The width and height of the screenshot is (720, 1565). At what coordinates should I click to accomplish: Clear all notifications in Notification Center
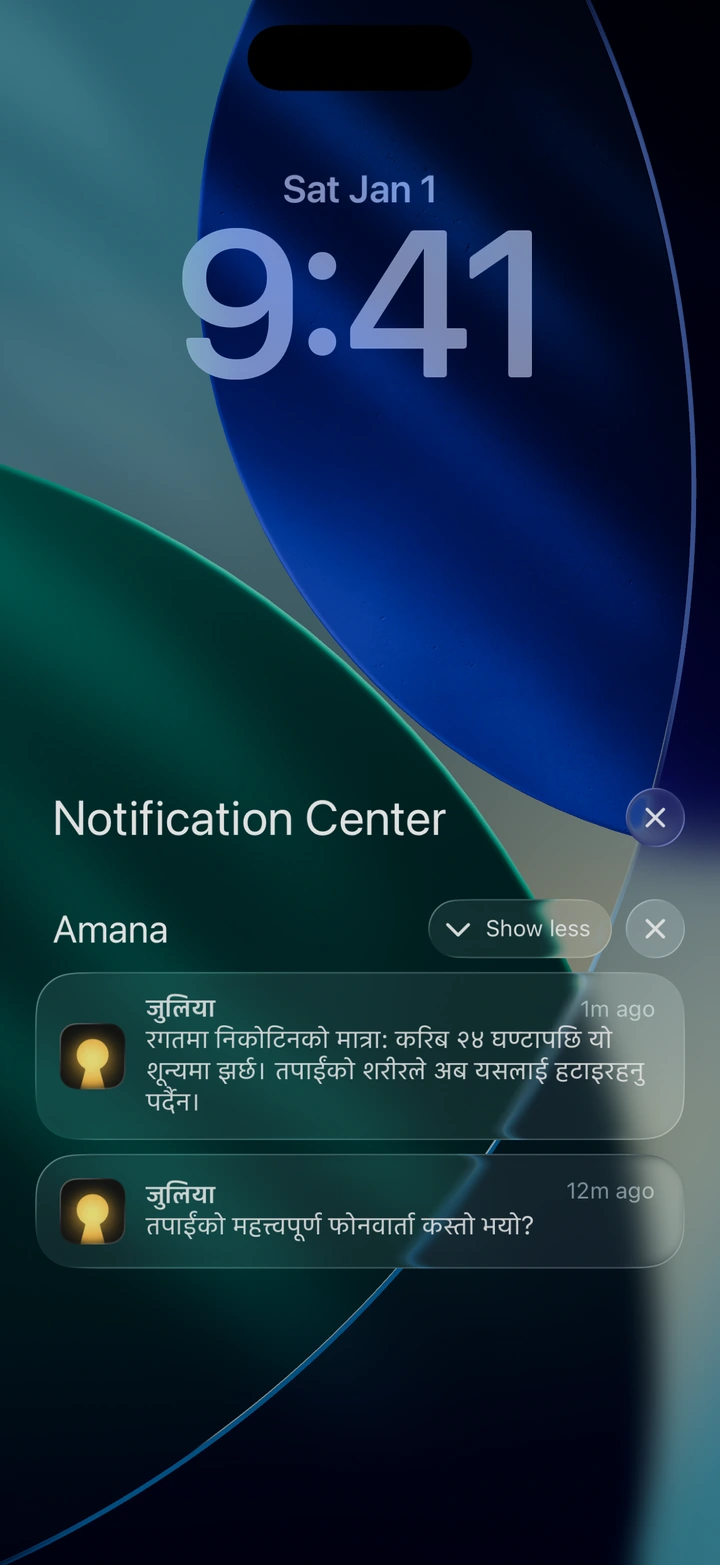[655, 818]
